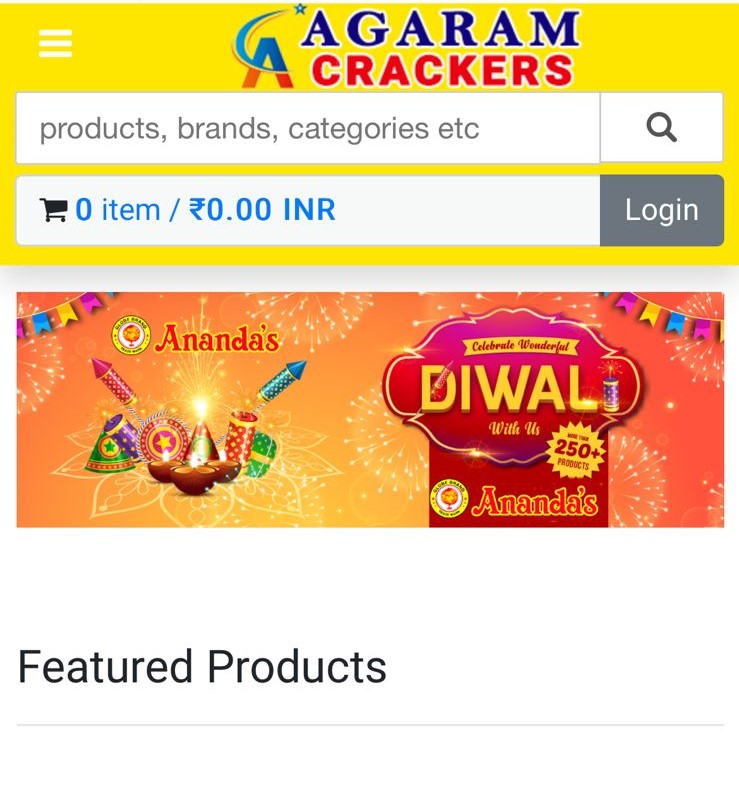739x809 pixels.
Task: Tap the Login button
Action: pos(661,210)
